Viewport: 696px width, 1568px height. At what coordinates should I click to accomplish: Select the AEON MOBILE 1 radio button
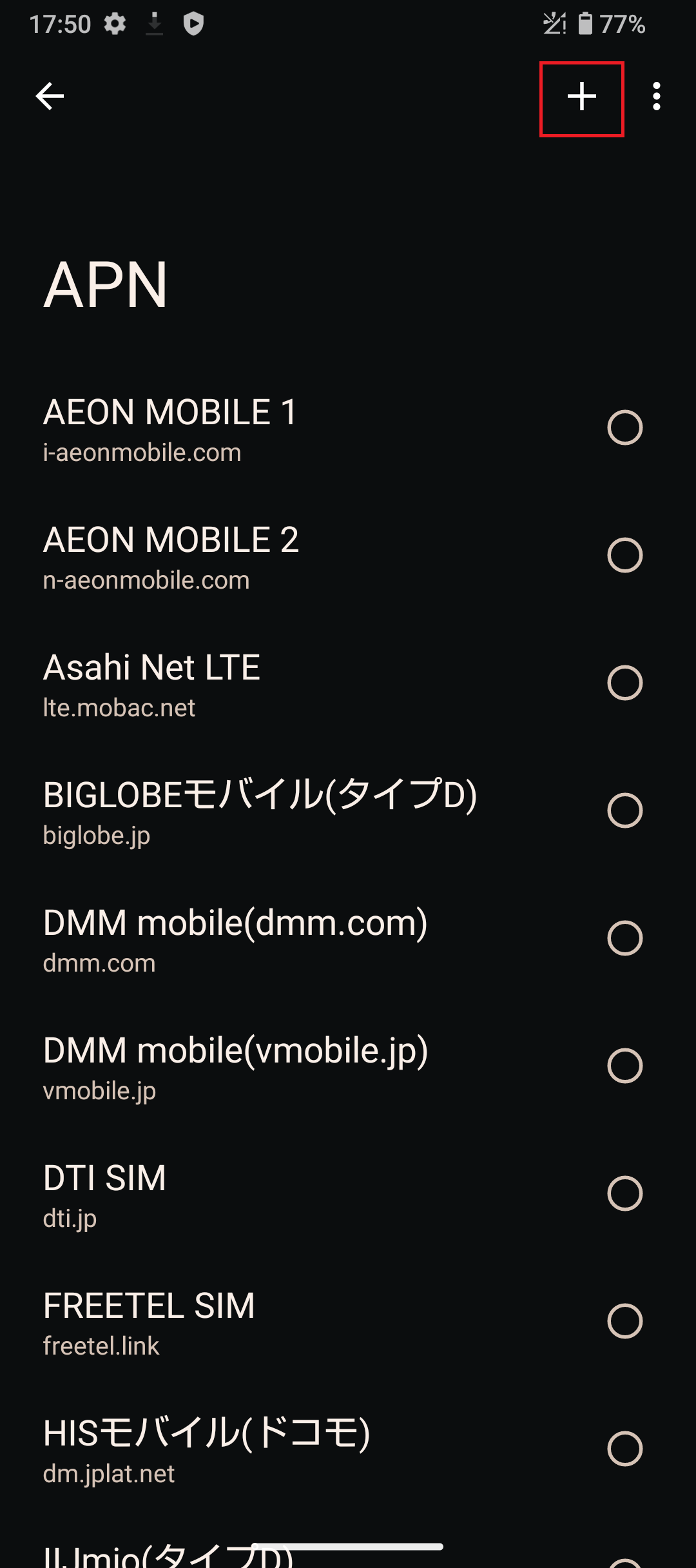tap(624, 427)
